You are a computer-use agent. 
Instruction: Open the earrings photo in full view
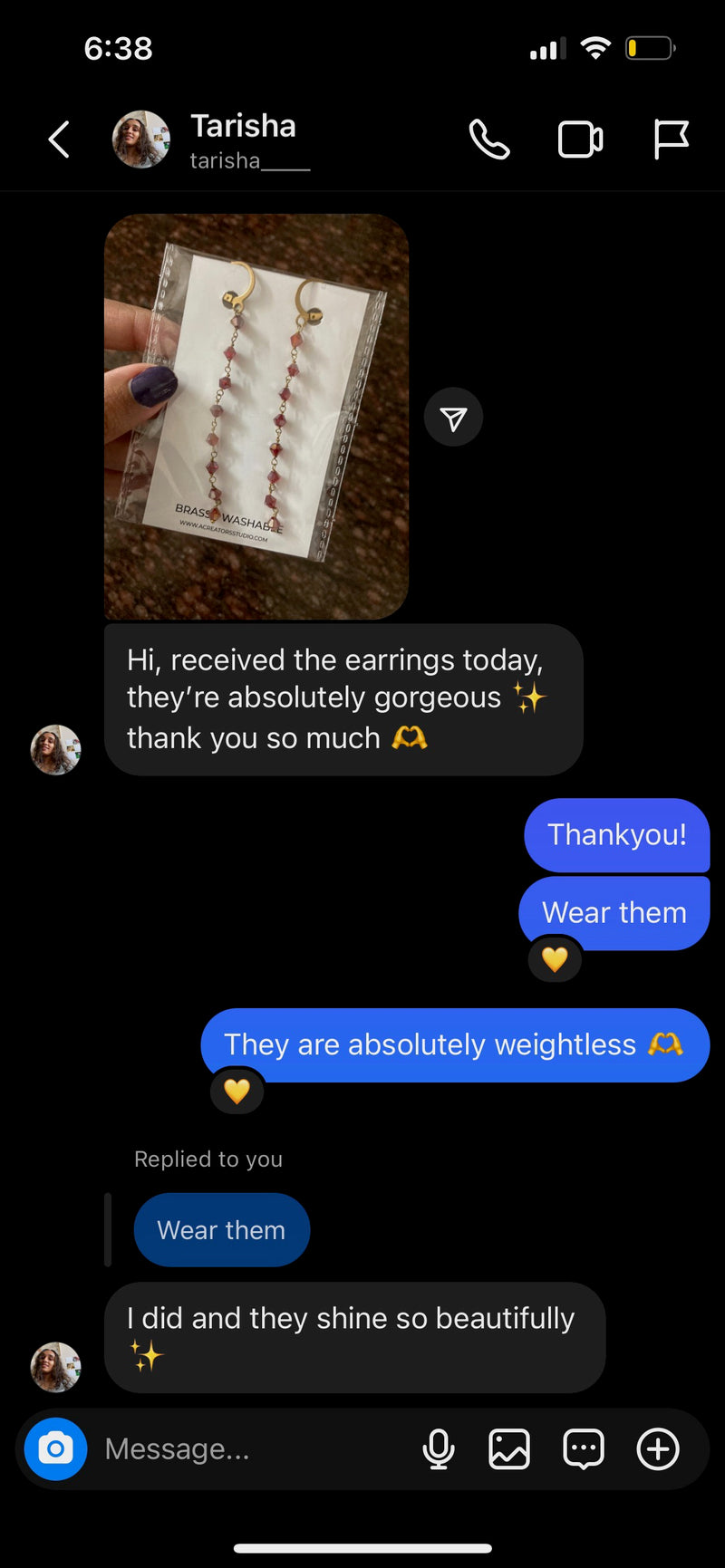click(x=256, y=417)
